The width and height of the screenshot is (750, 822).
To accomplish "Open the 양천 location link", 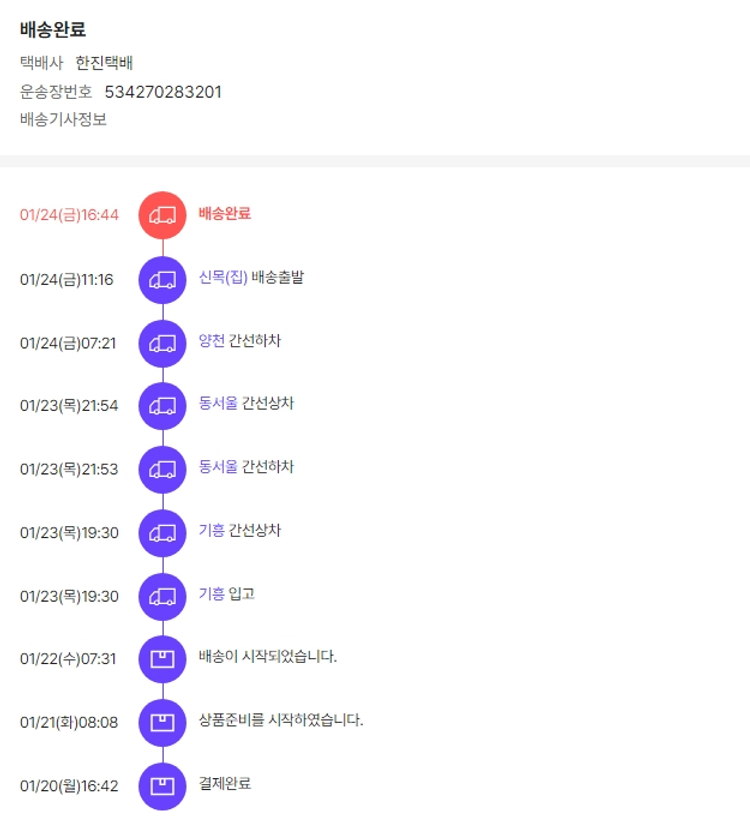I will (x=212, y=341).
